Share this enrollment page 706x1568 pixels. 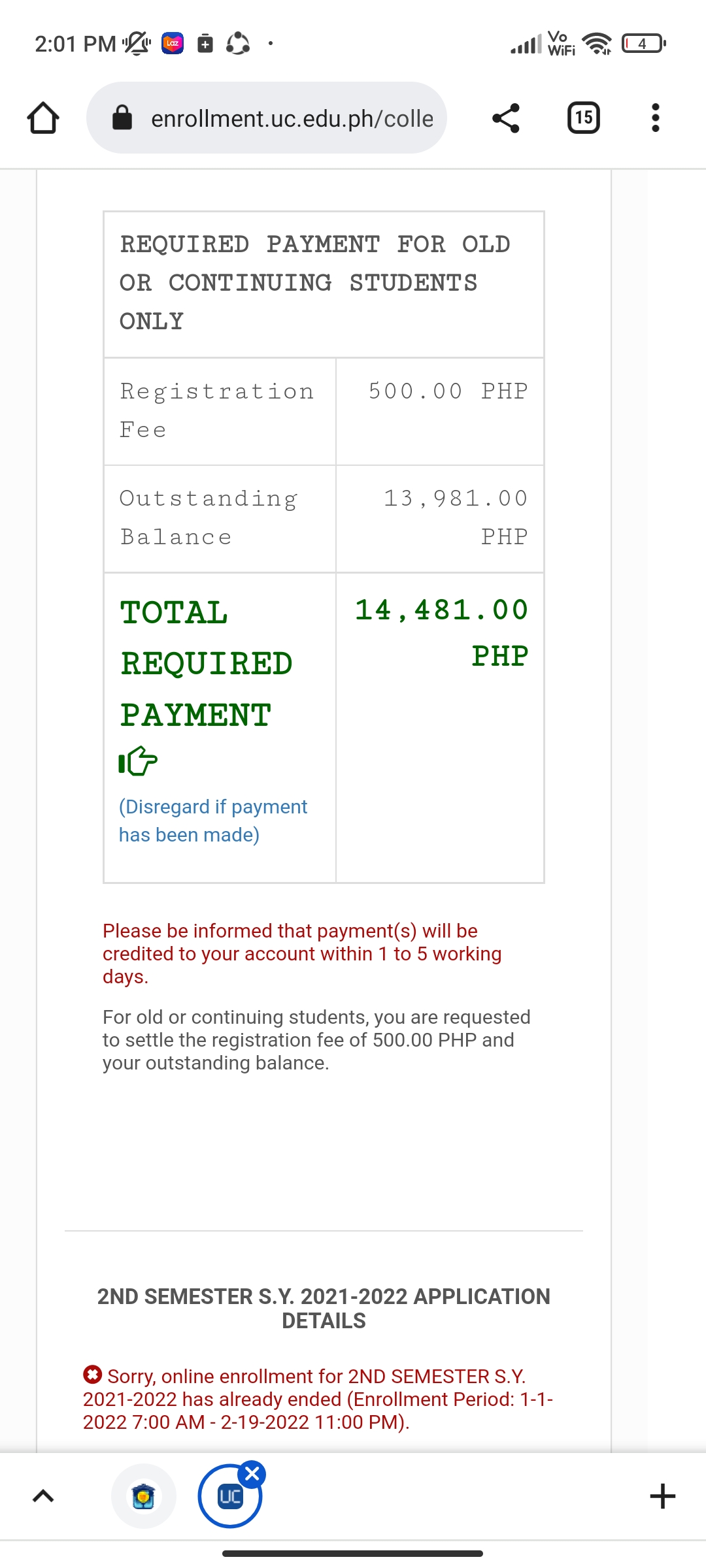click(506, 118)
